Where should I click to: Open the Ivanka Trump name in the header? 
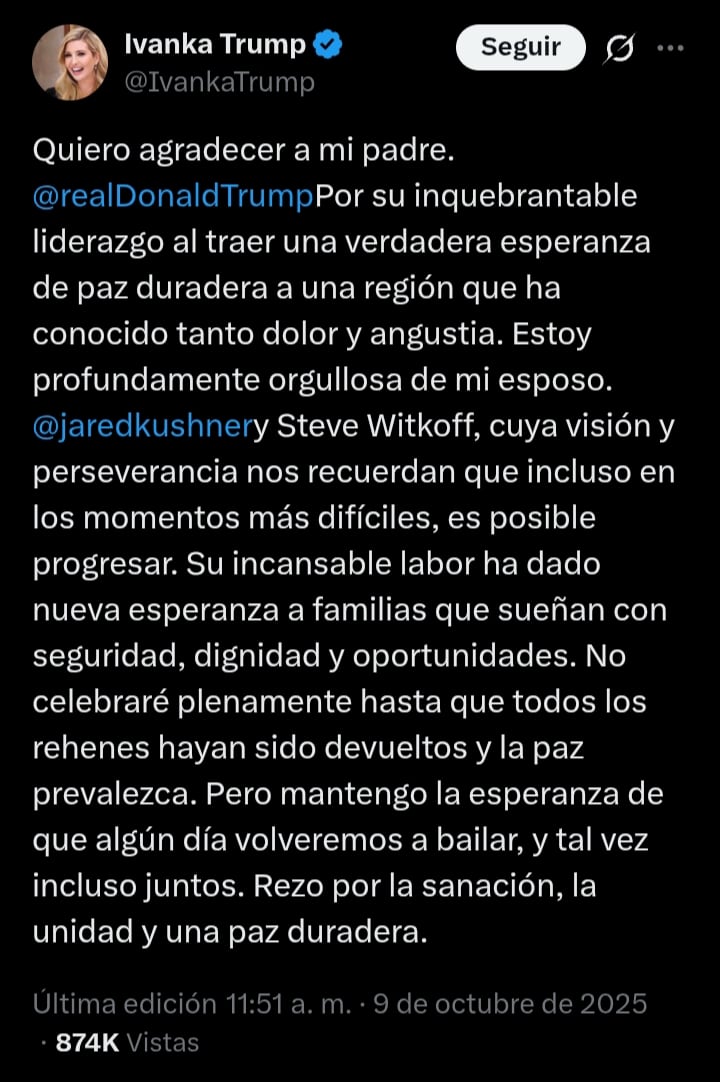point(214,44)
